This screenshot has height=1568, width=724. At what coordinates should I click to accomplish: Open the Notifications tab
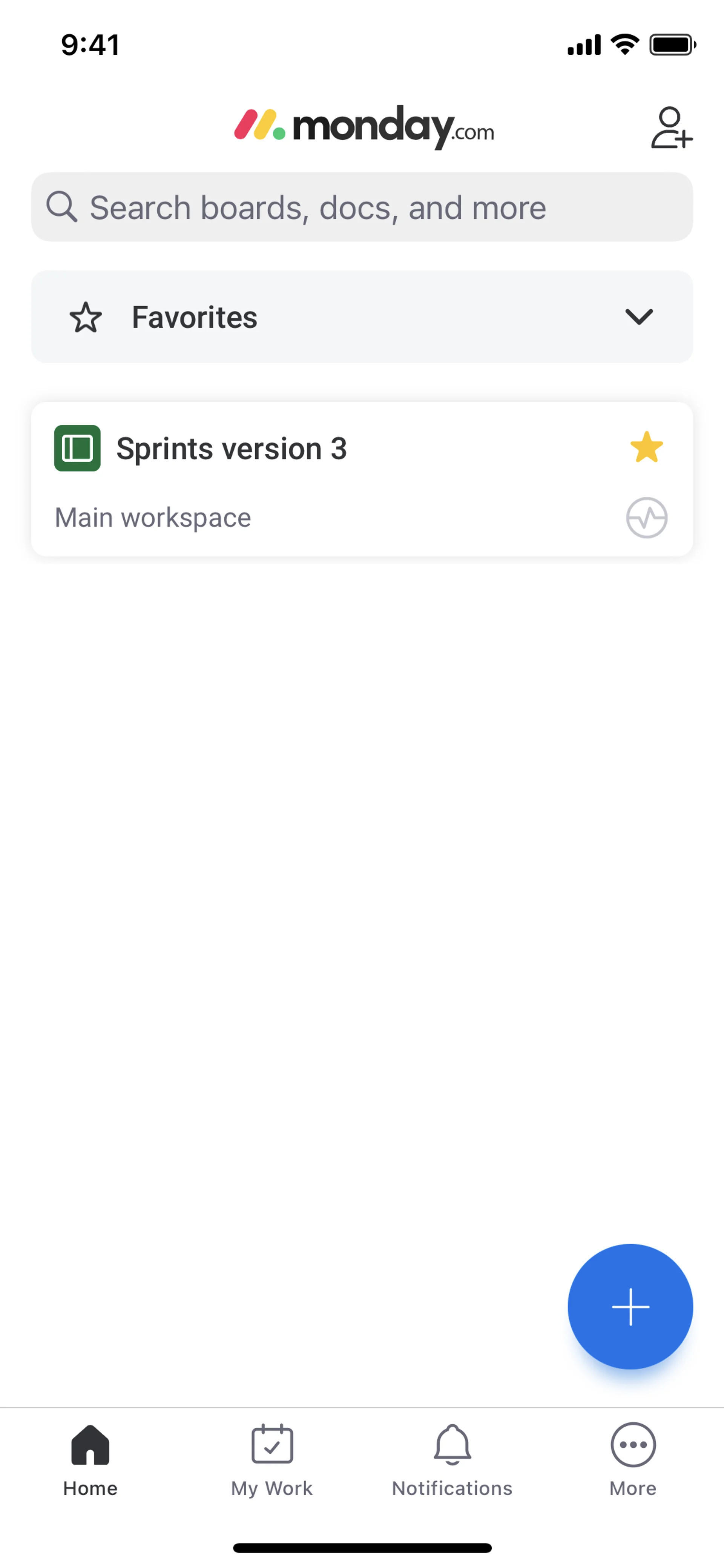coord(452,1459)
